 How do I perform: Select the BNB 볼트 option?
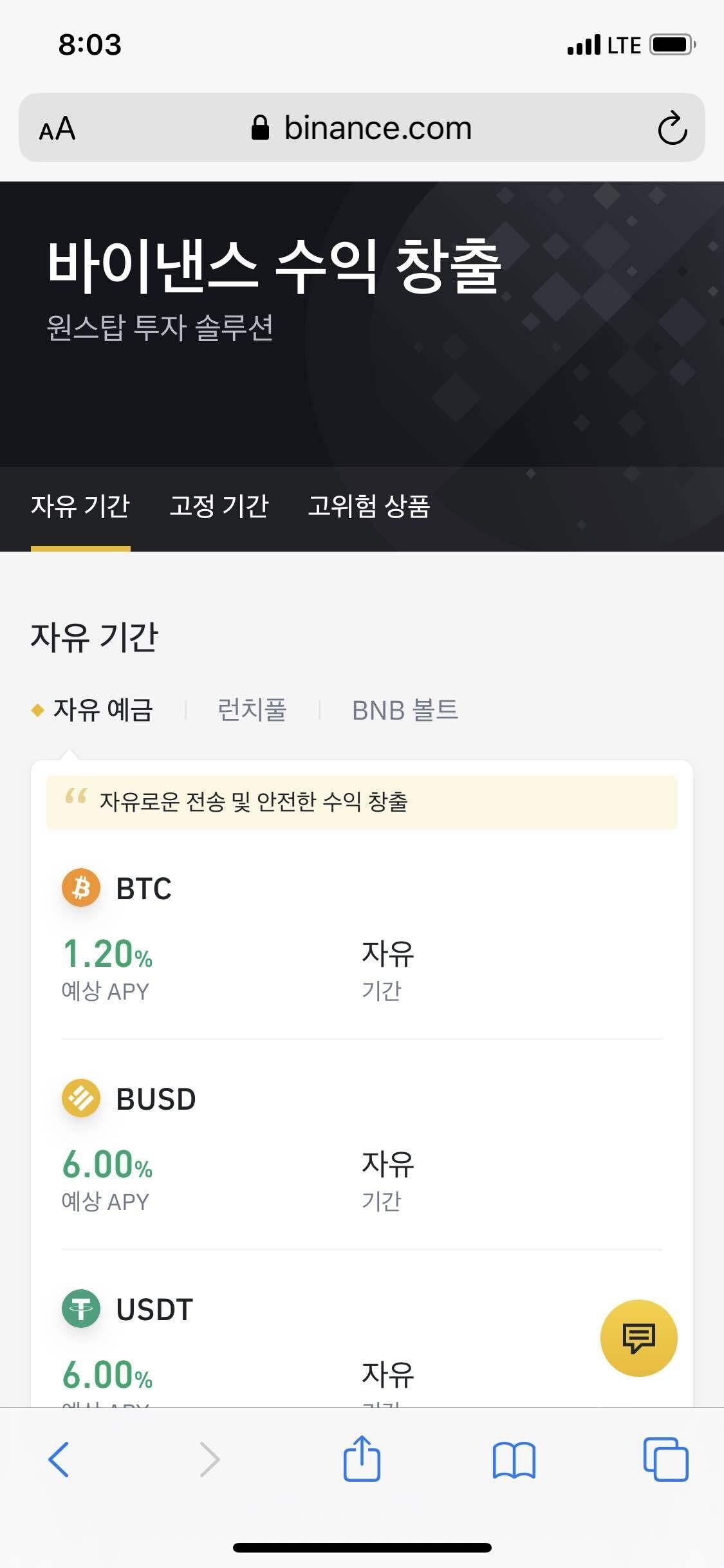[x=404, y=710]
